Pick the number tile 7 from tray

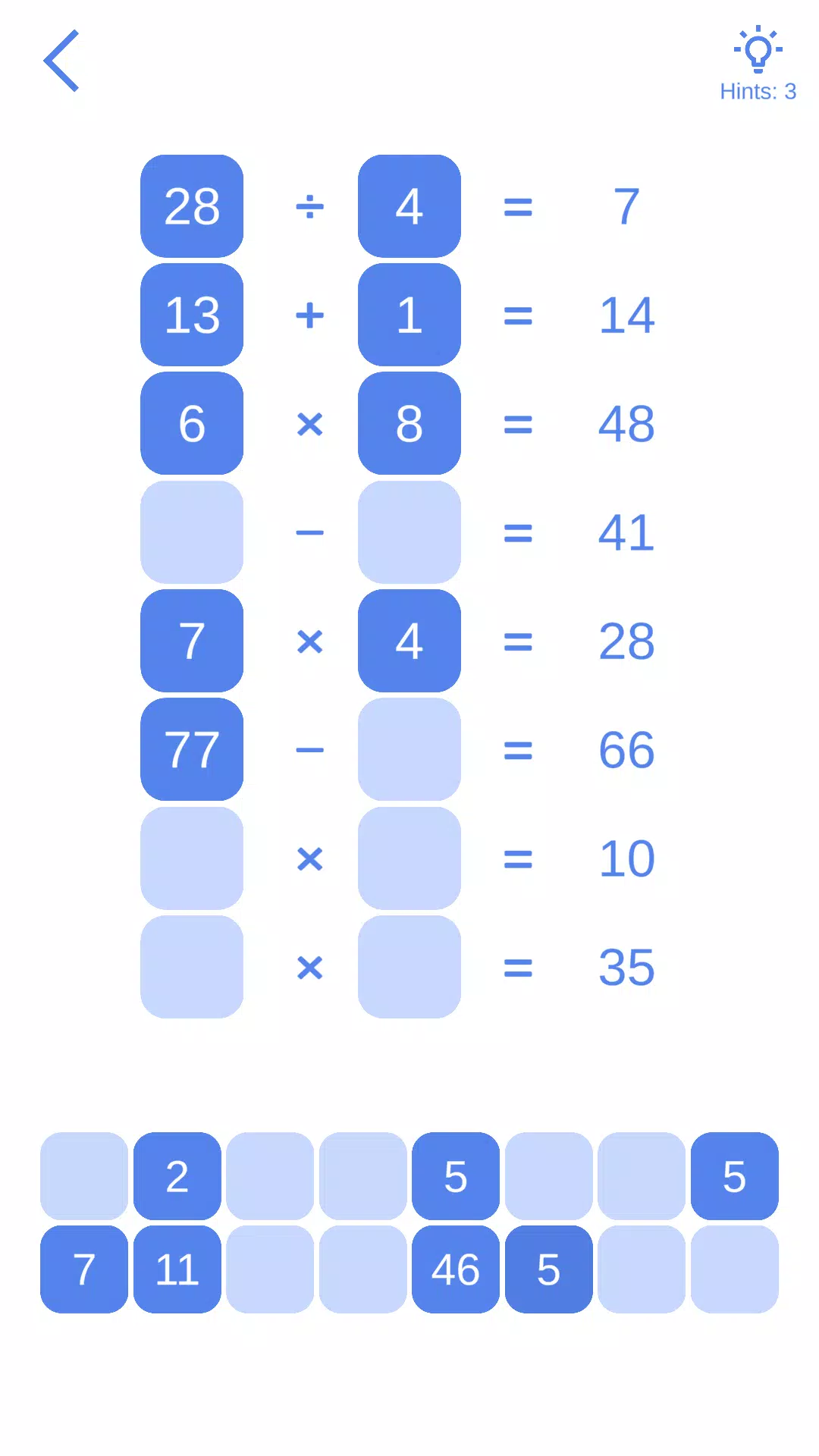click(x=84, y=1269)
